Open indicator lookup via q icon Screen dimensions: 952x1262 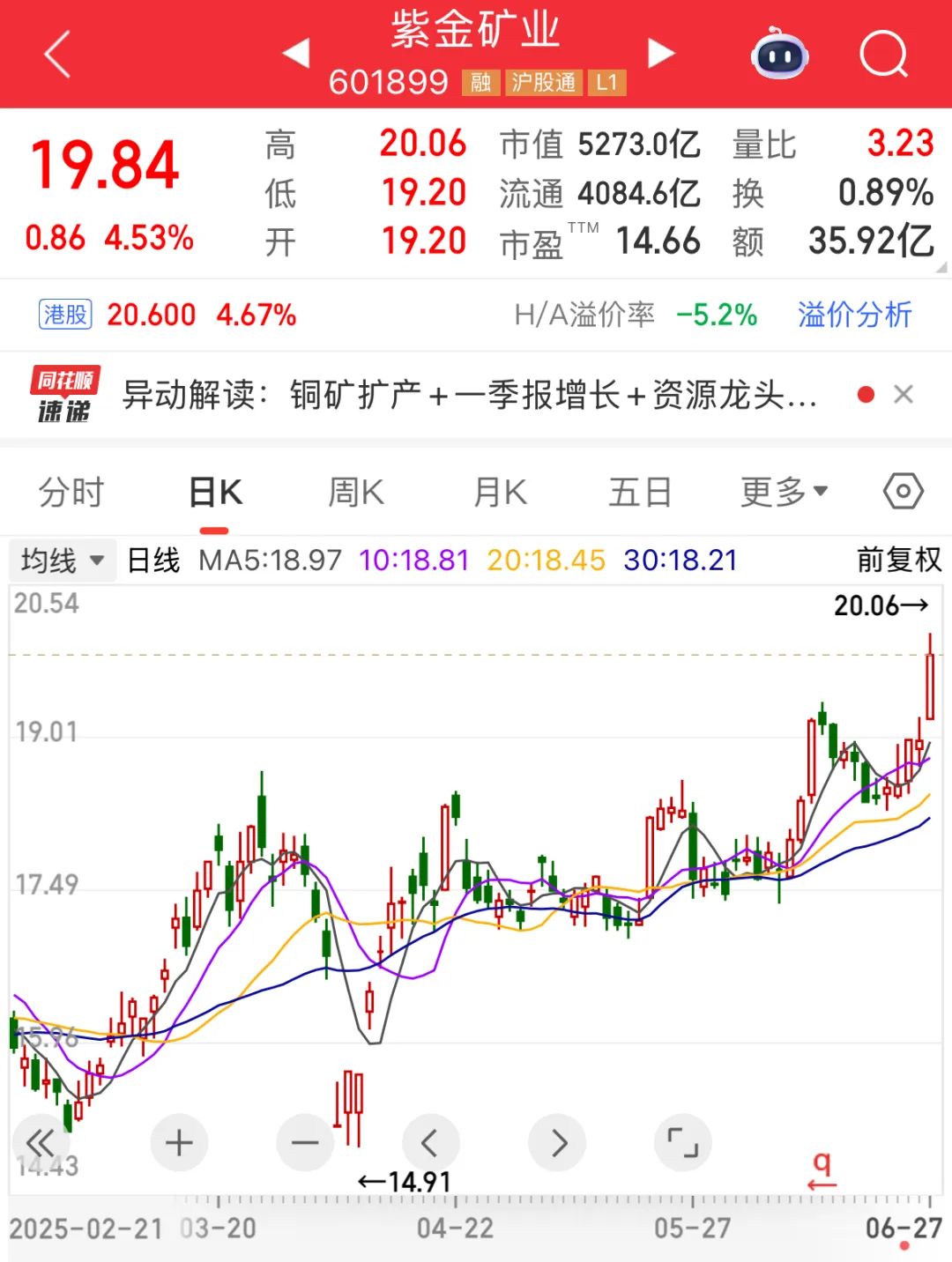[822, 1165]
